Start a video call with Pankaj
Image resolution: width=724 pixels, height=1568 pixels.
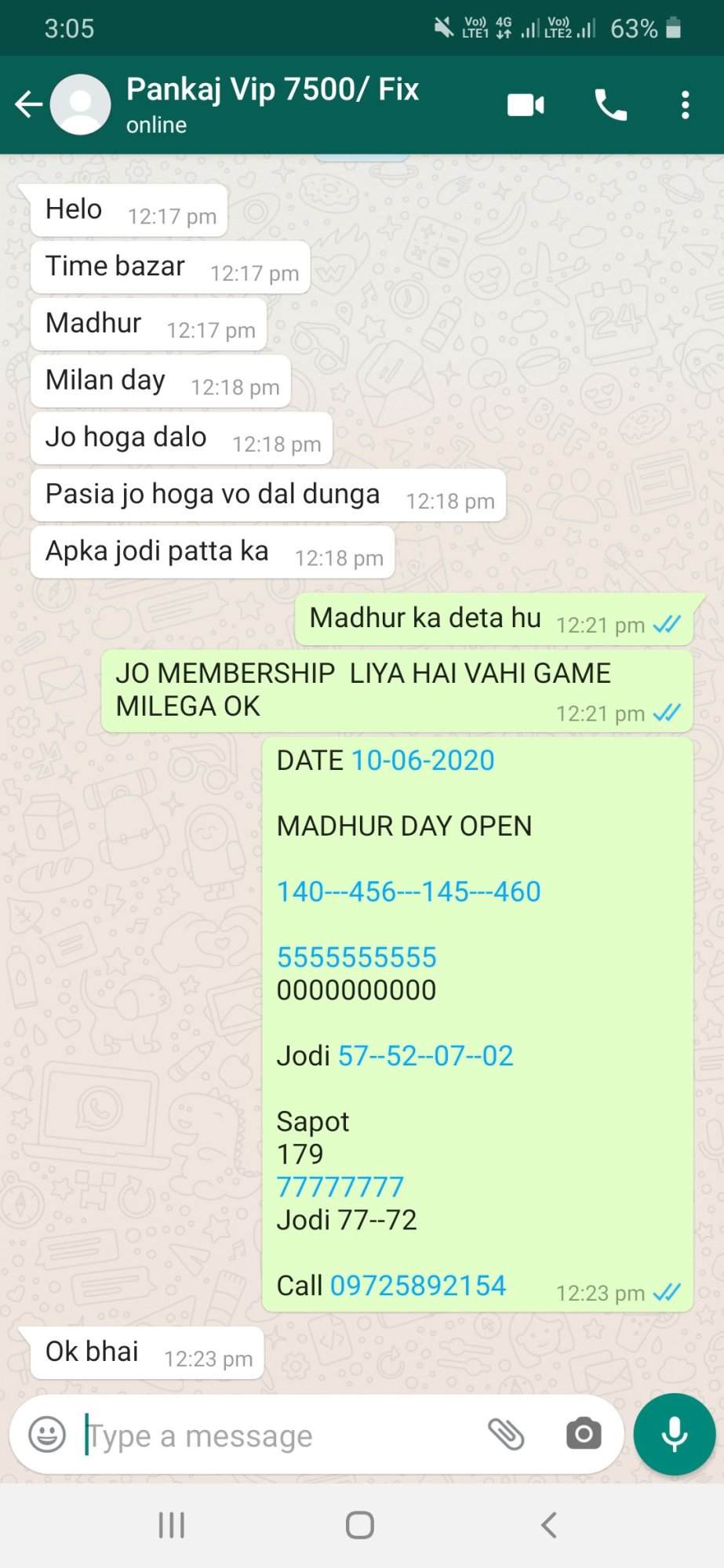click(526, 104)
